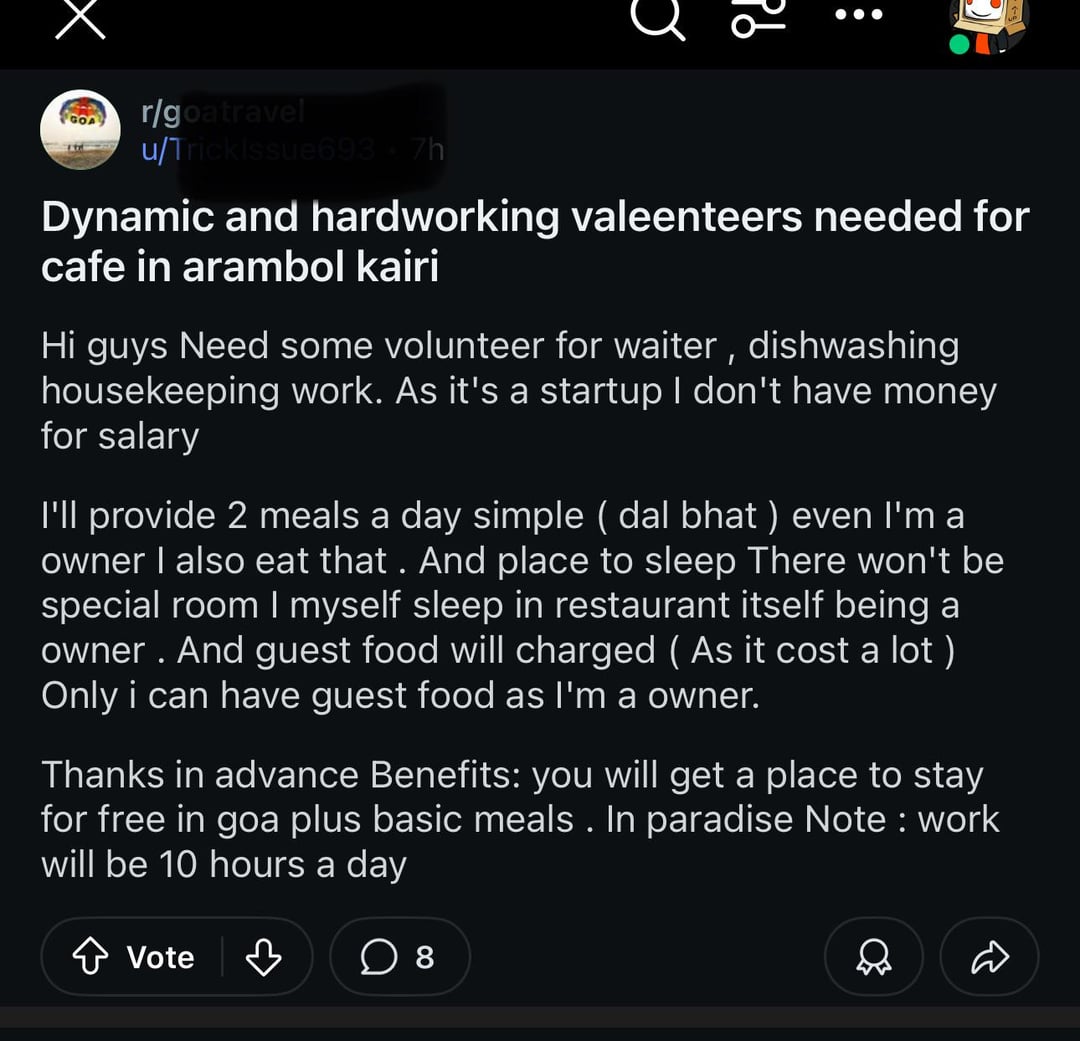This screenshot has width=1080, height=1041.
Task: Open the sort and filter options
Action: click(x=759, y=18)
